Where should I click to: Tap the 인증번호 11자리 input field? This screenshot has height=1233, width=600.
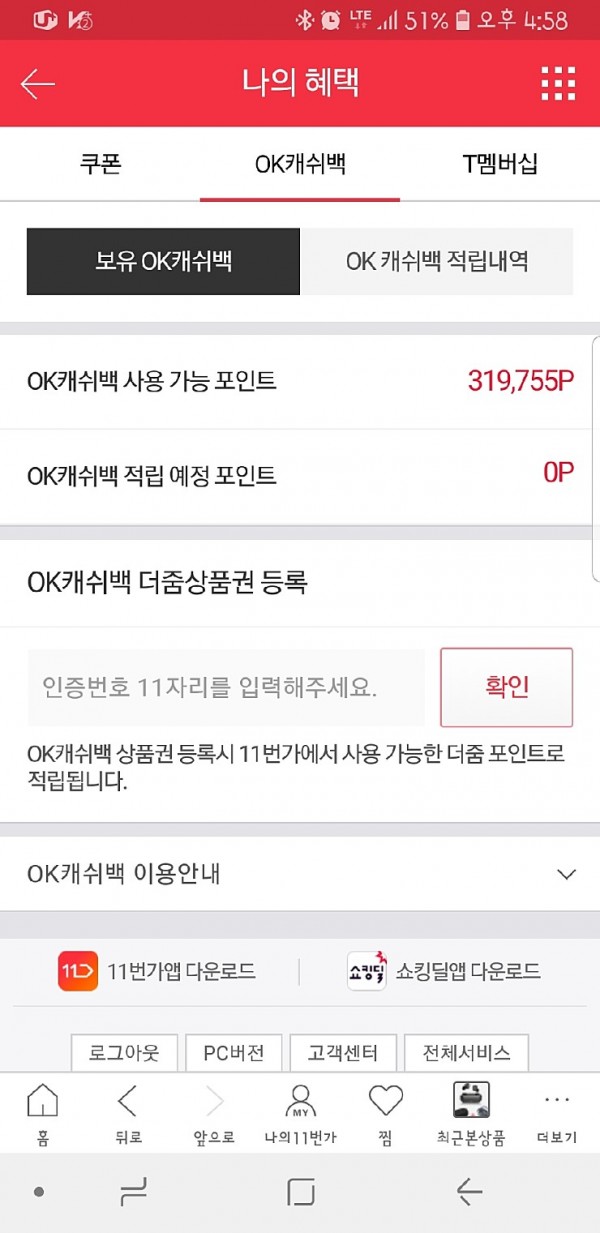(226, 688)
